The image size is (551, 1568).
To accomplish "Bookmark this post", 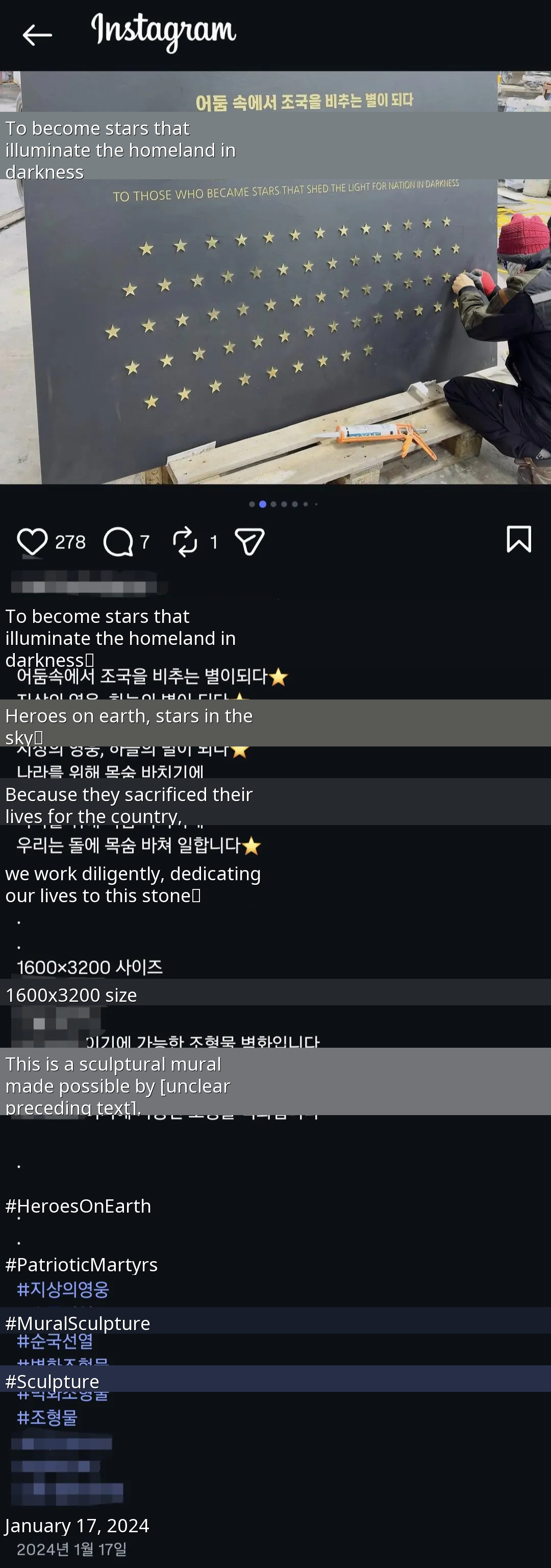I will tap(519, 539).
